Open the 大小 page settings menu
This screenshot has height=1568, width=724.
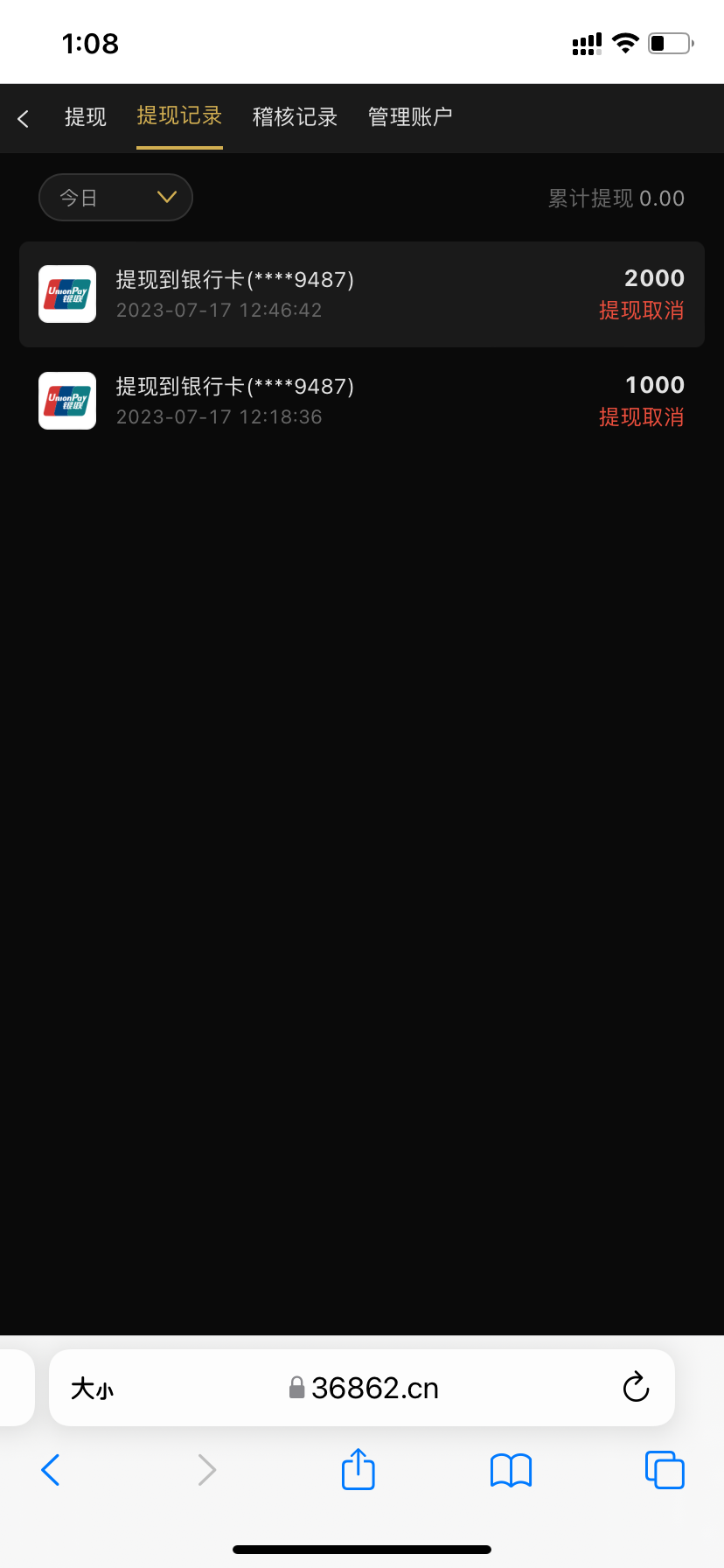click(92, 1389)
